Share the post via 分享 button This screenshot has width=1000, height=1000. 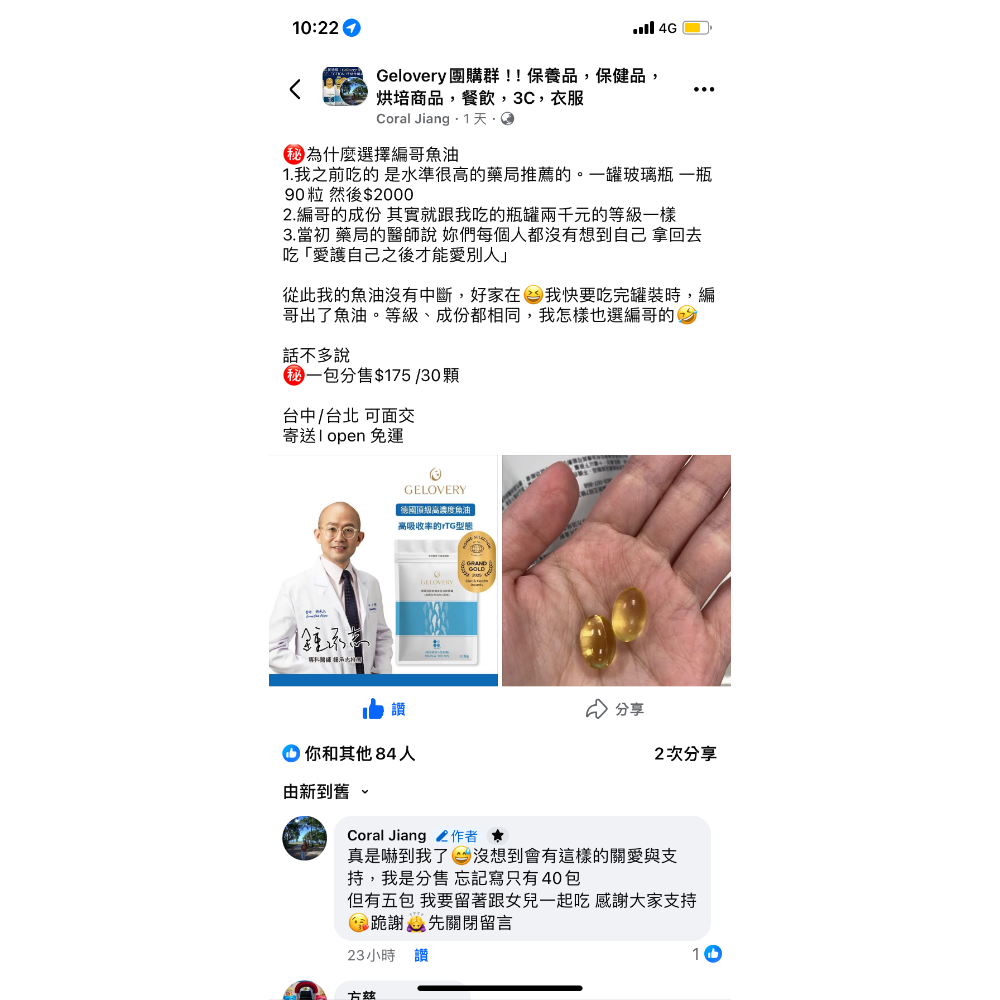click(615, 709)
